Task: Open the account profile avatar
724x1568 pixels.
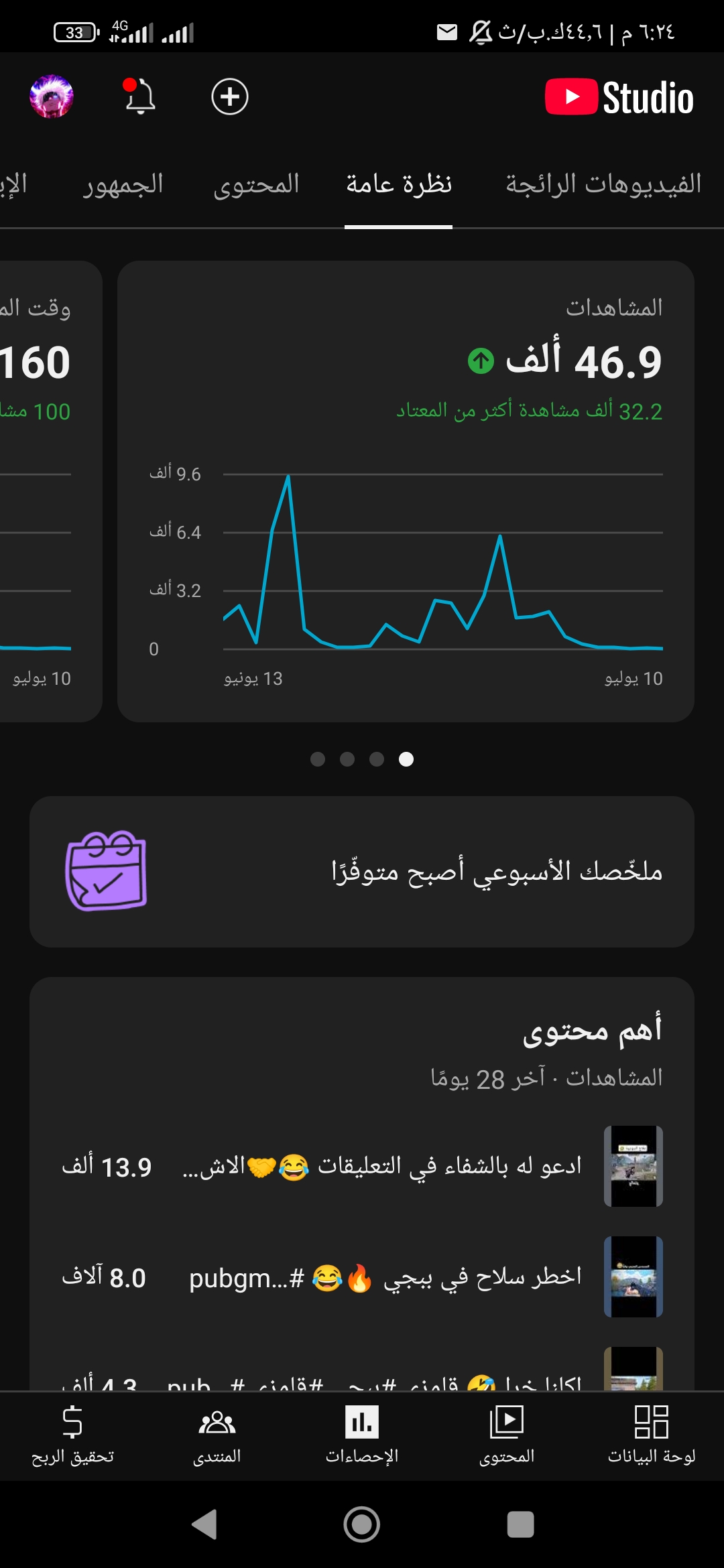Action: pos(52,96)
